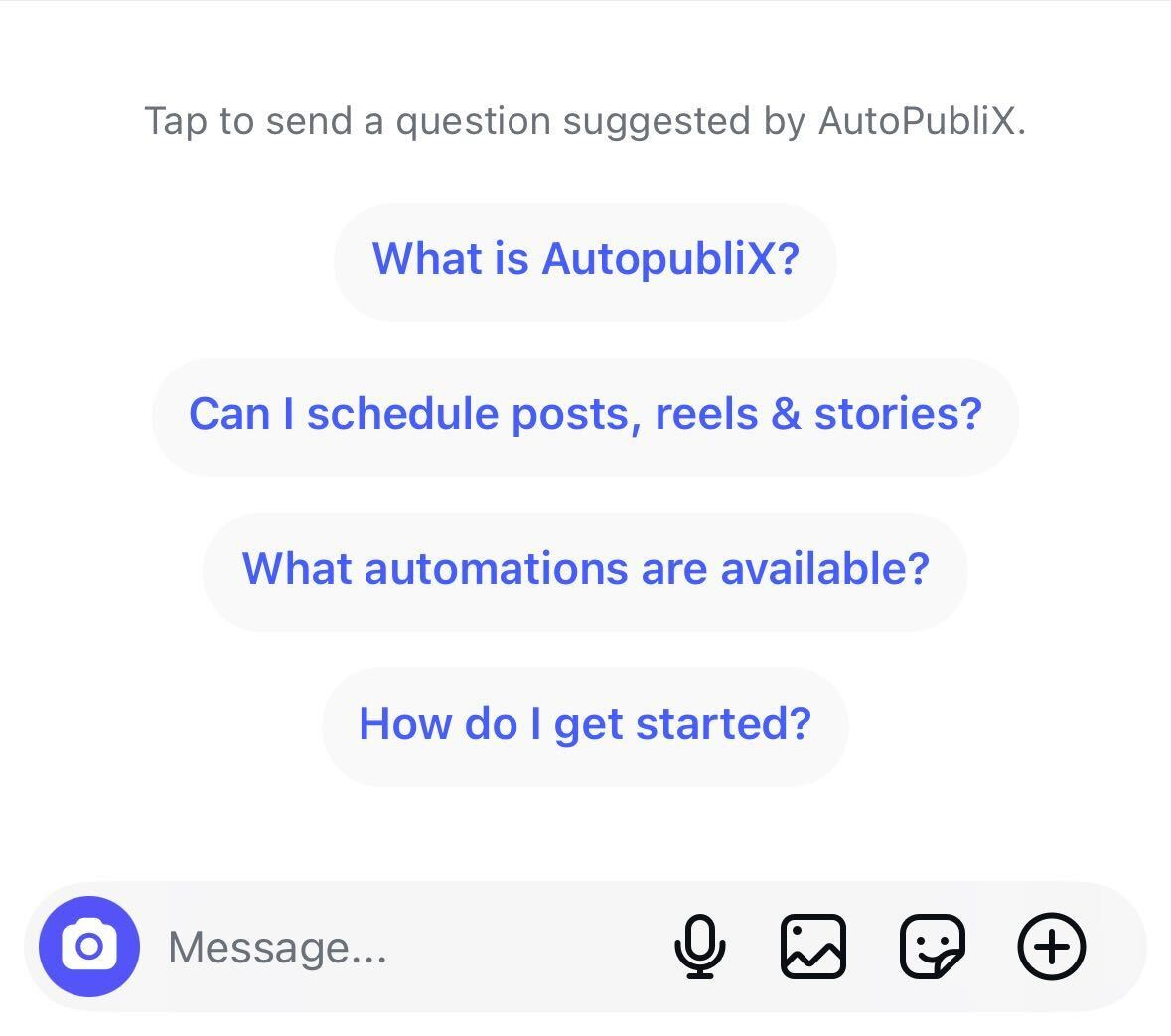Record a voice message with the microphone

(700, 947)
